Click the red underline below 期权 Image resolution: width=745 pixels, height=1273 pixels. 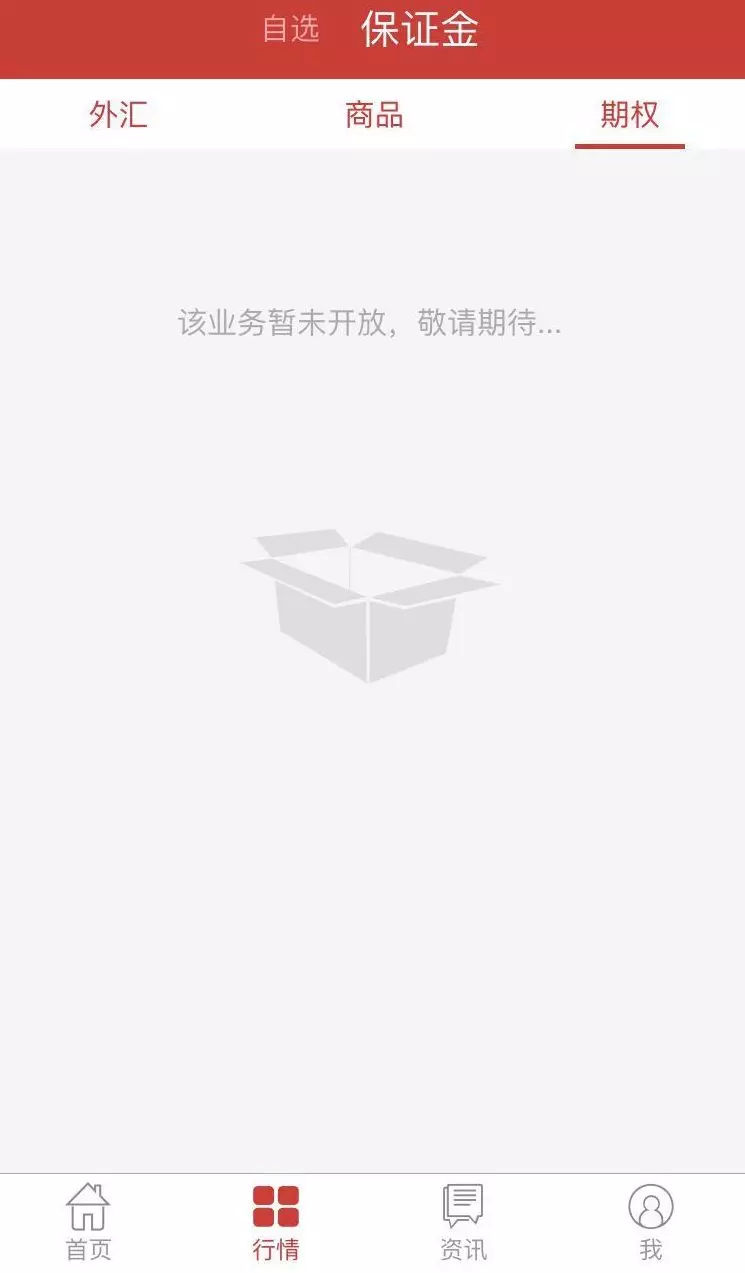coord(629,144)
